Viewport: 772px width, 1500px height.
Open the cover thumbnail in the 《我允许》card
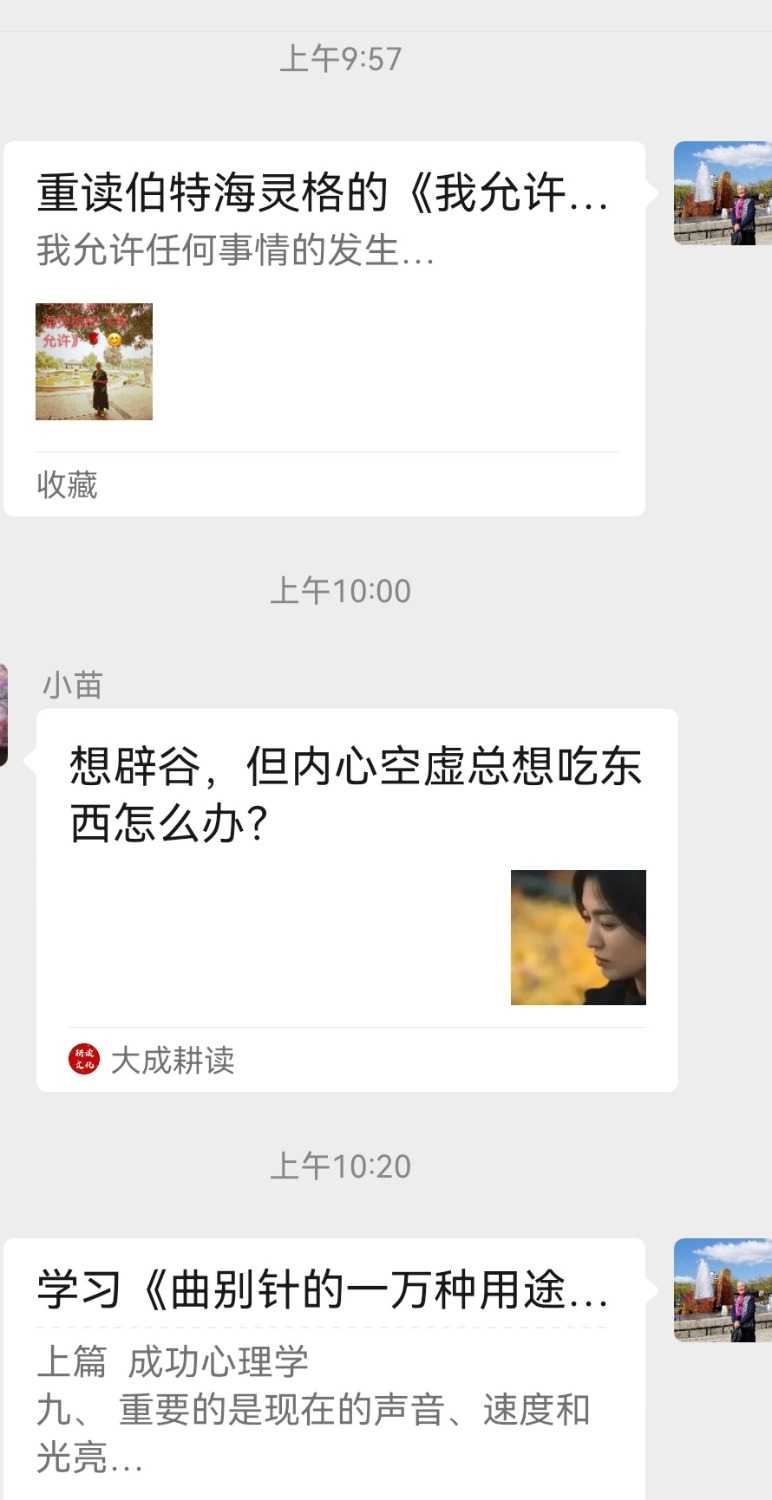coord(93,362)
